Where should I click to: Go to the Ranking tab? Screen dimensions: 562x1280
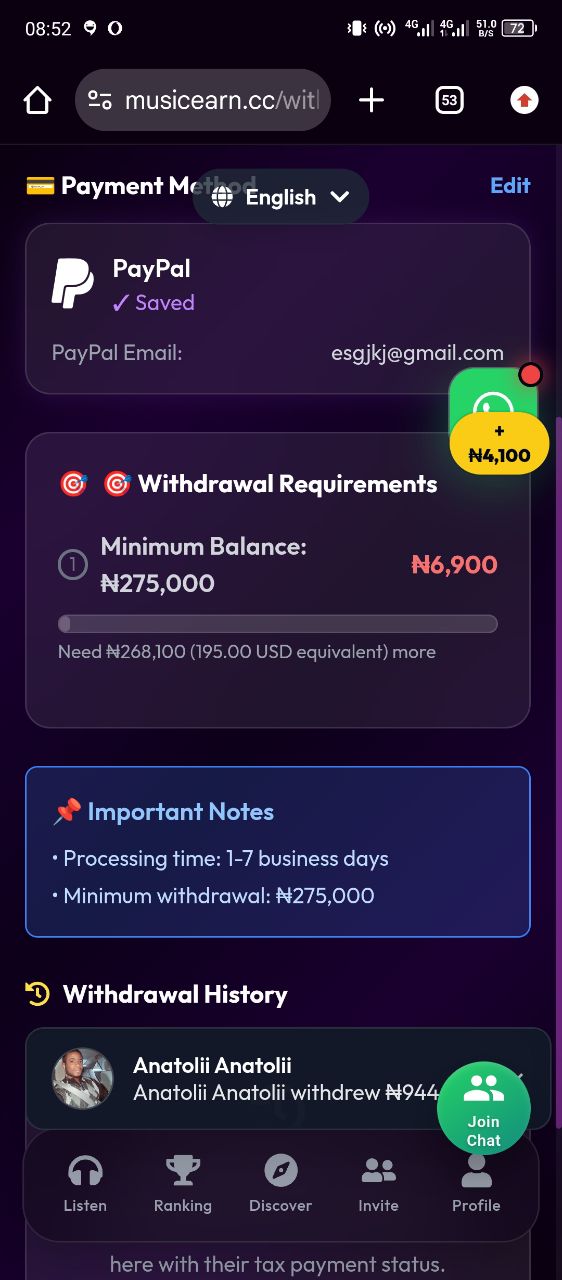pyautogui.click(x=183, y=1185)
